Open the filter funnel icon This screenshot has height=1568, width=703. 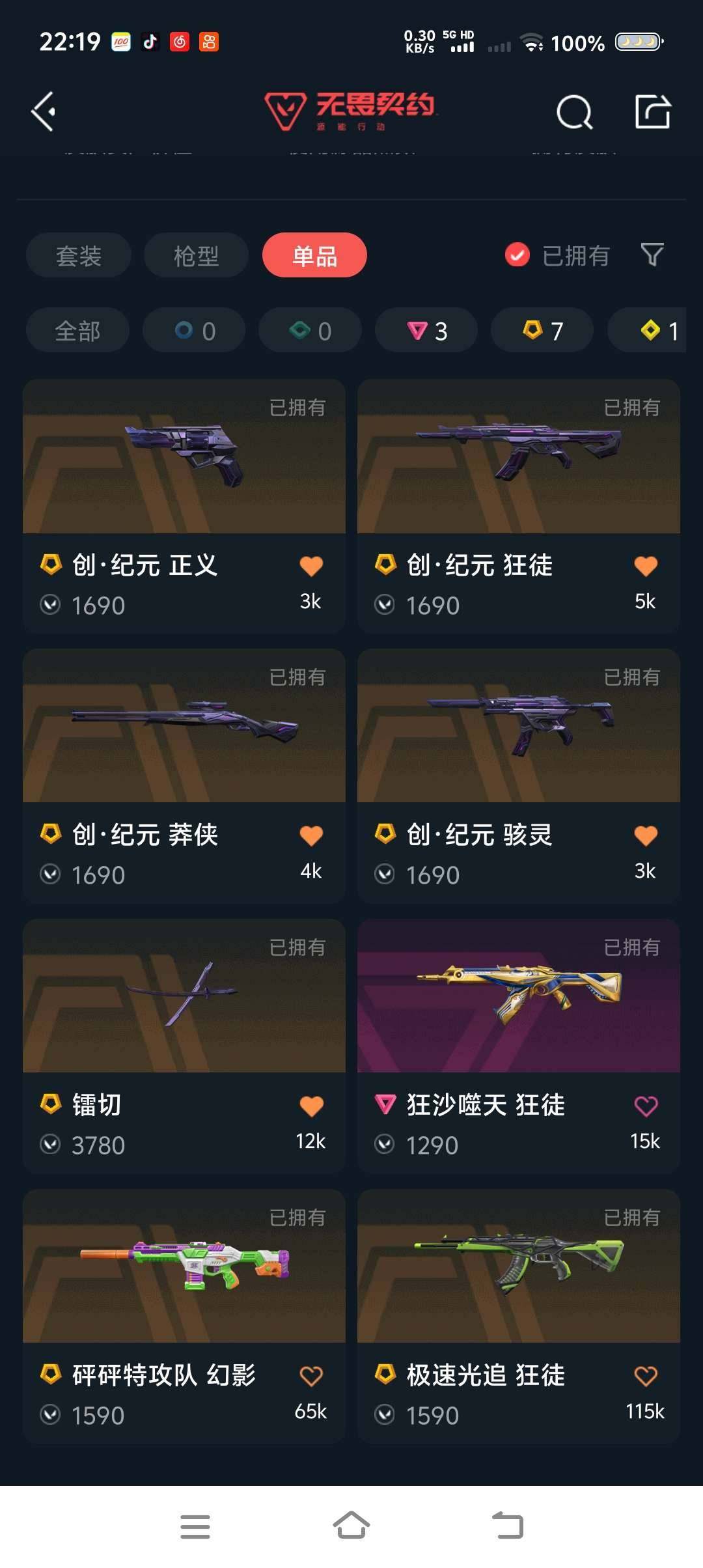coord(653,255)
